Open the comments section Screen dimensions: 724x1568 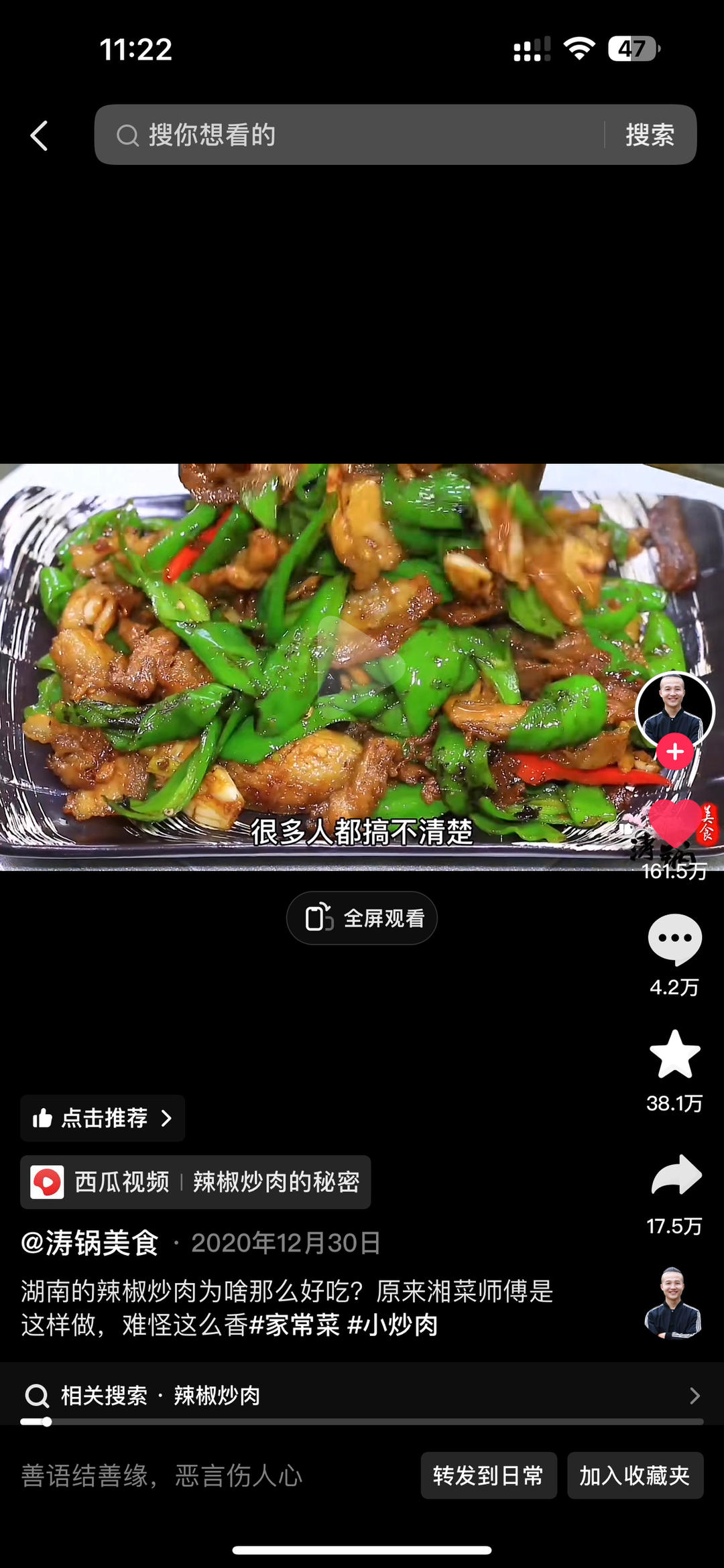pyautogui.click(x=674, y=939)
